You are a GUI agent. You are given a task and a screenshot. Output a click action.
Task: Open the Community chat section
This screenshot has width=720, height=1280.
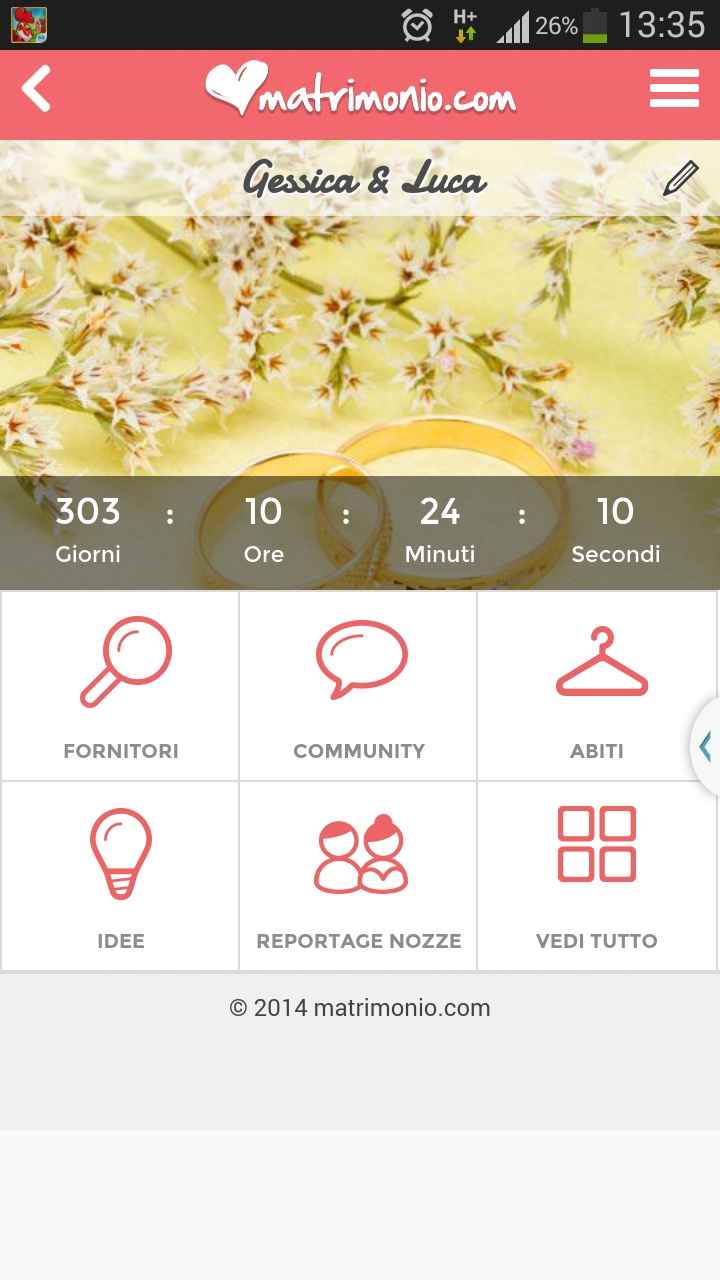click(358, 685)
